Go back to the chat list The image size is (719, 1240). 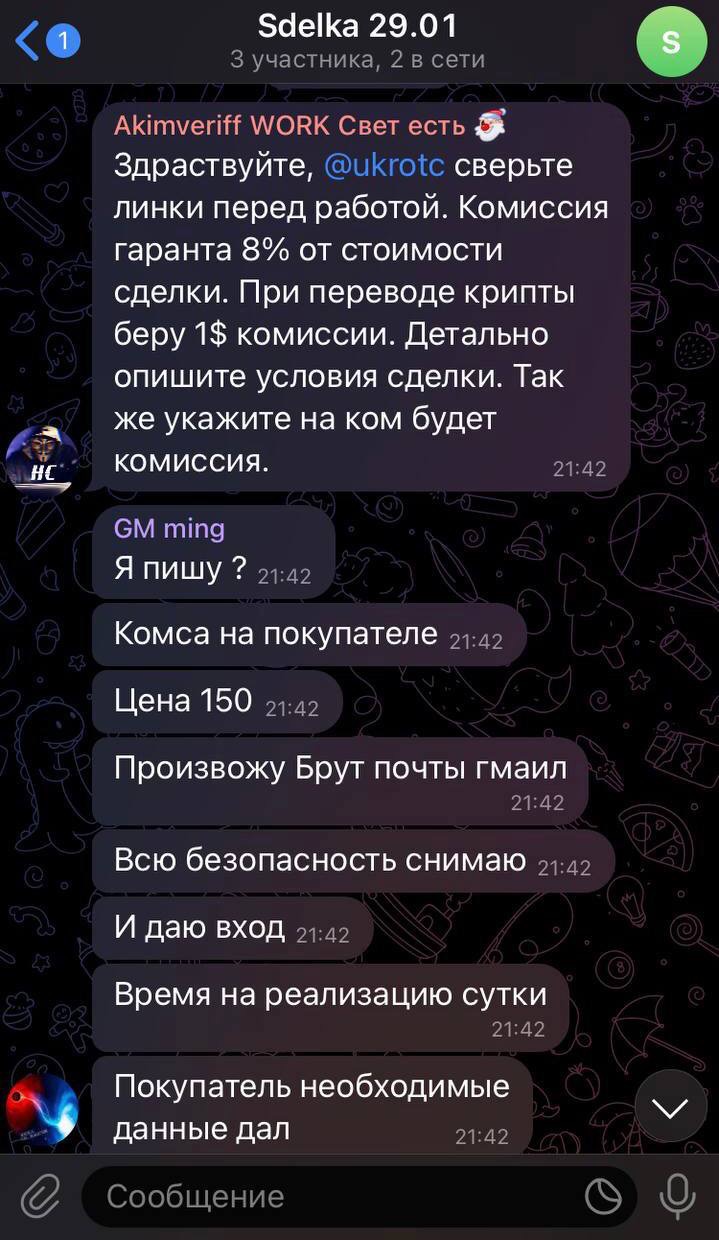pyautogui.click(x=45, y=41)
